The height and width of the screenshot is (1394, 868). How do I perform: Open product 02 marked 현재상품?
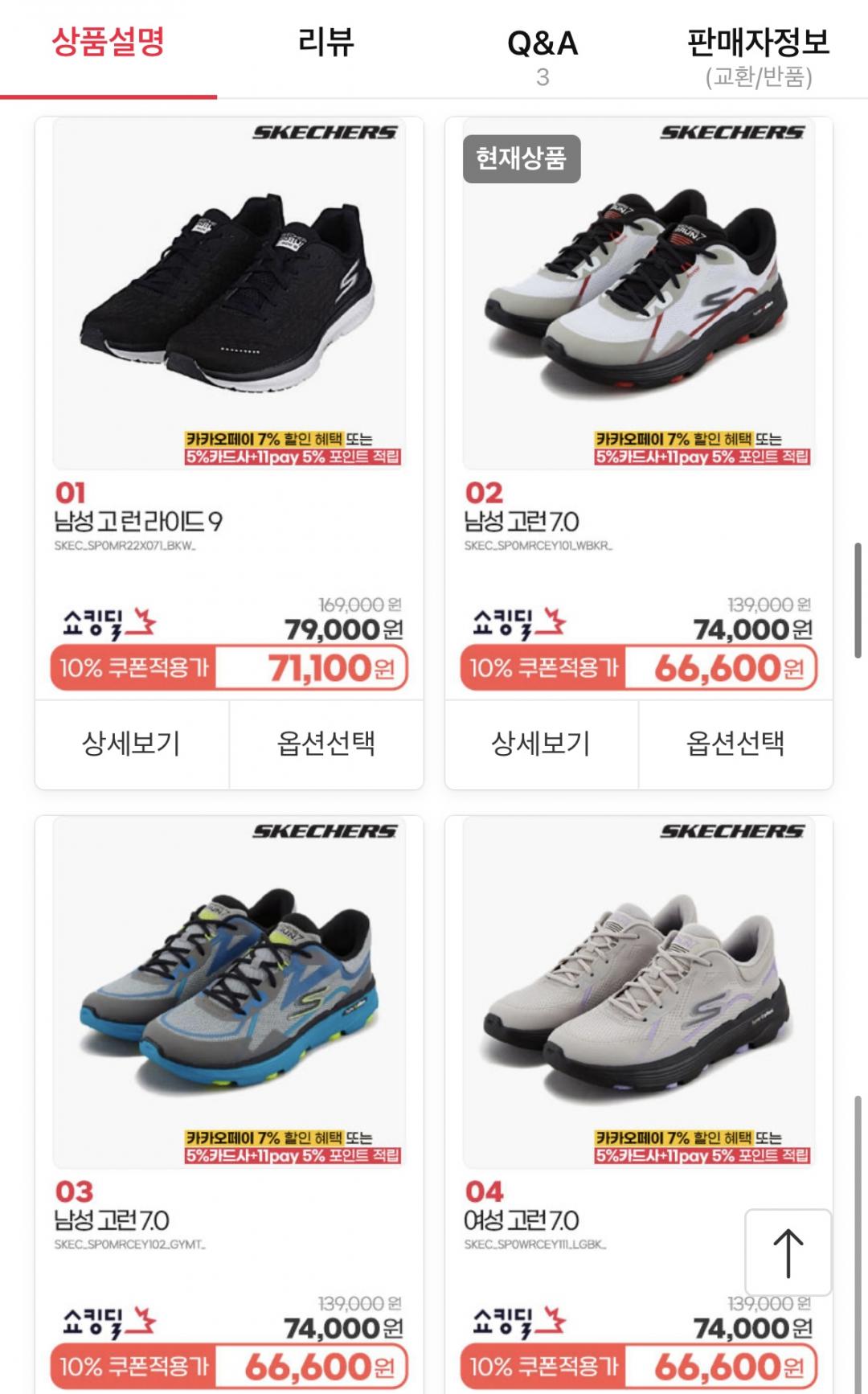click(639, 293)
